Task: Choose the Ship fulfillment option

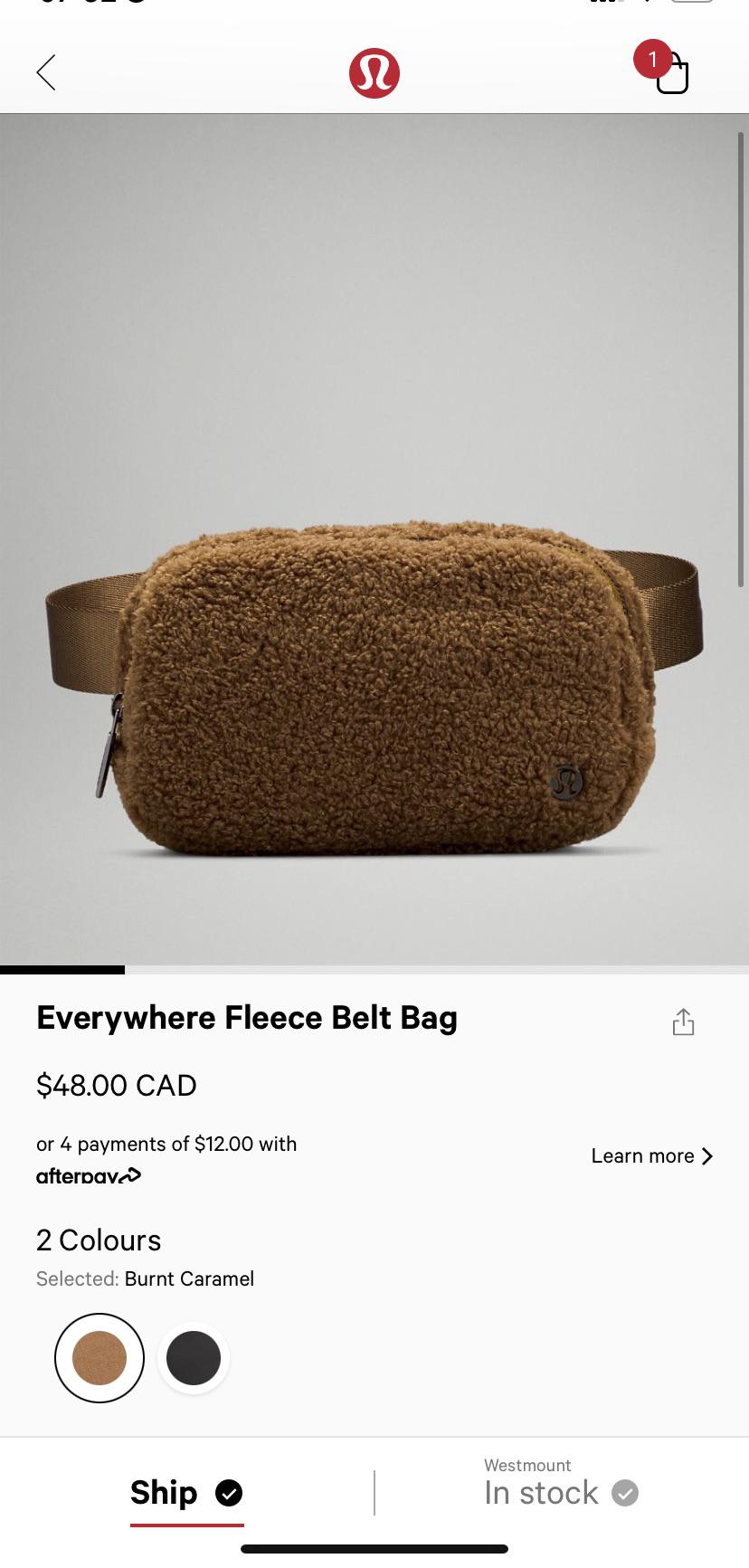Action: click(186, 1492)
